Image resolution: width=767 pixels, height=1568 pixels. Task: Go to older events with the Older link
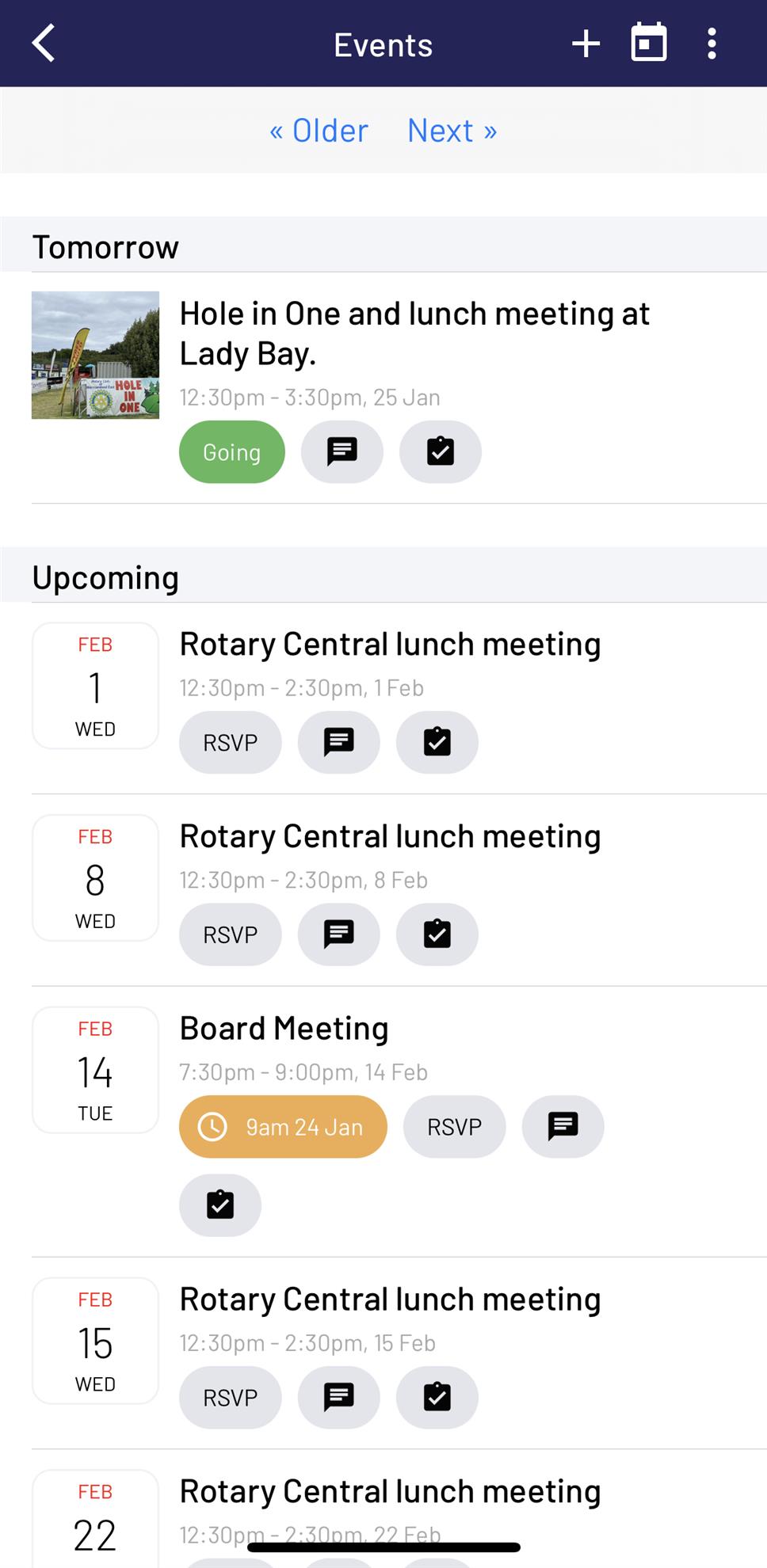[319, 130]
